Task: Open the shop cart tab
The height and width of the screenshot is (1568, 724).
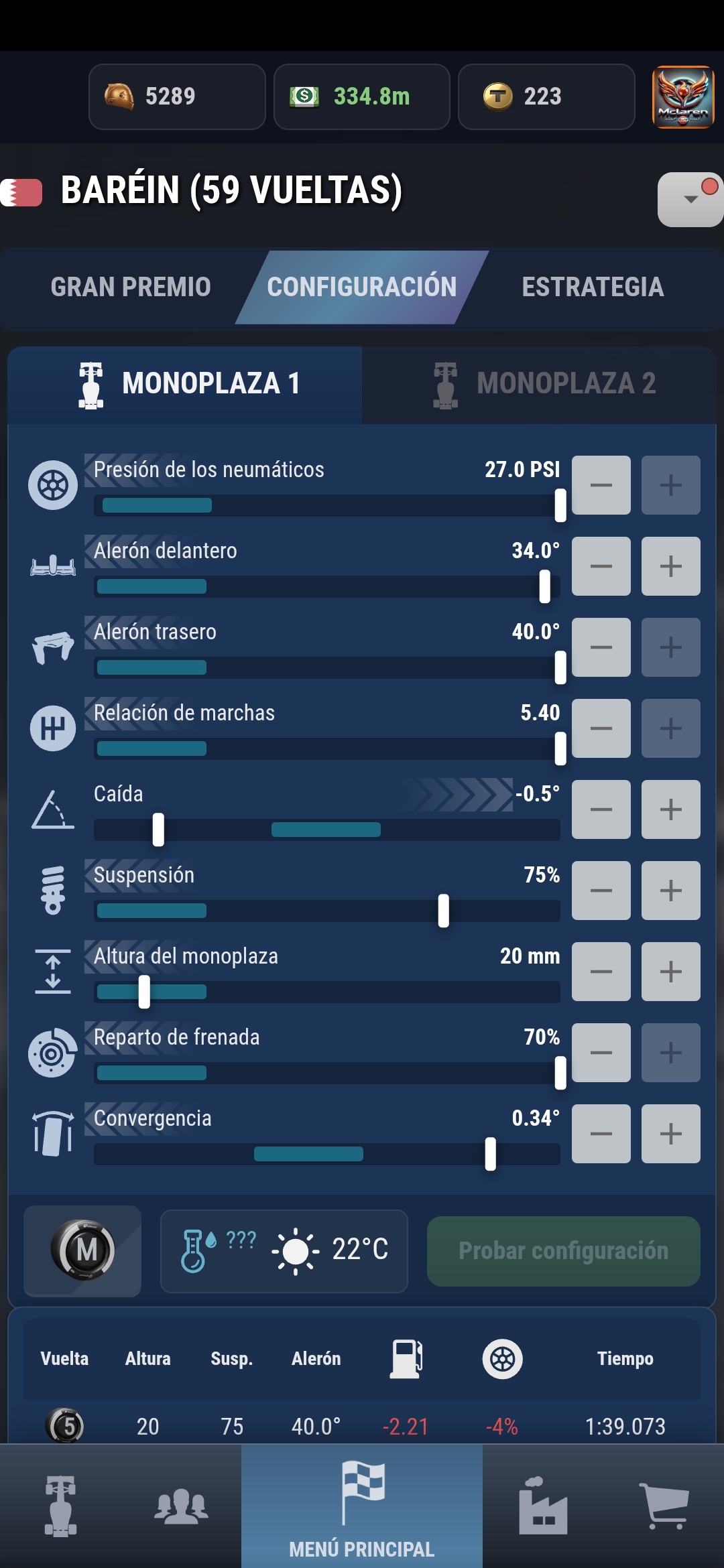Action: (x=664, y=1506)
